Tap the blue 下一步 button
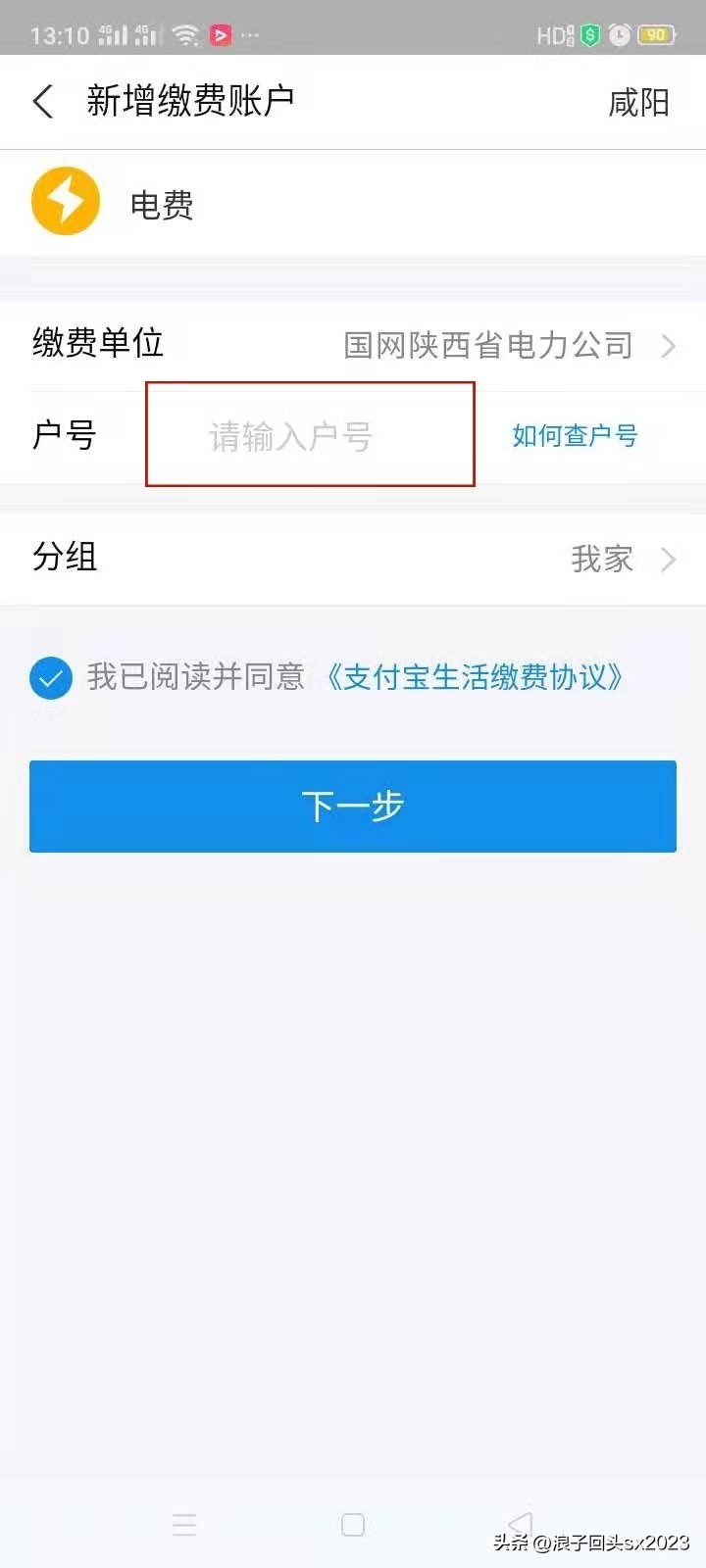 click(x=353, y=807)
